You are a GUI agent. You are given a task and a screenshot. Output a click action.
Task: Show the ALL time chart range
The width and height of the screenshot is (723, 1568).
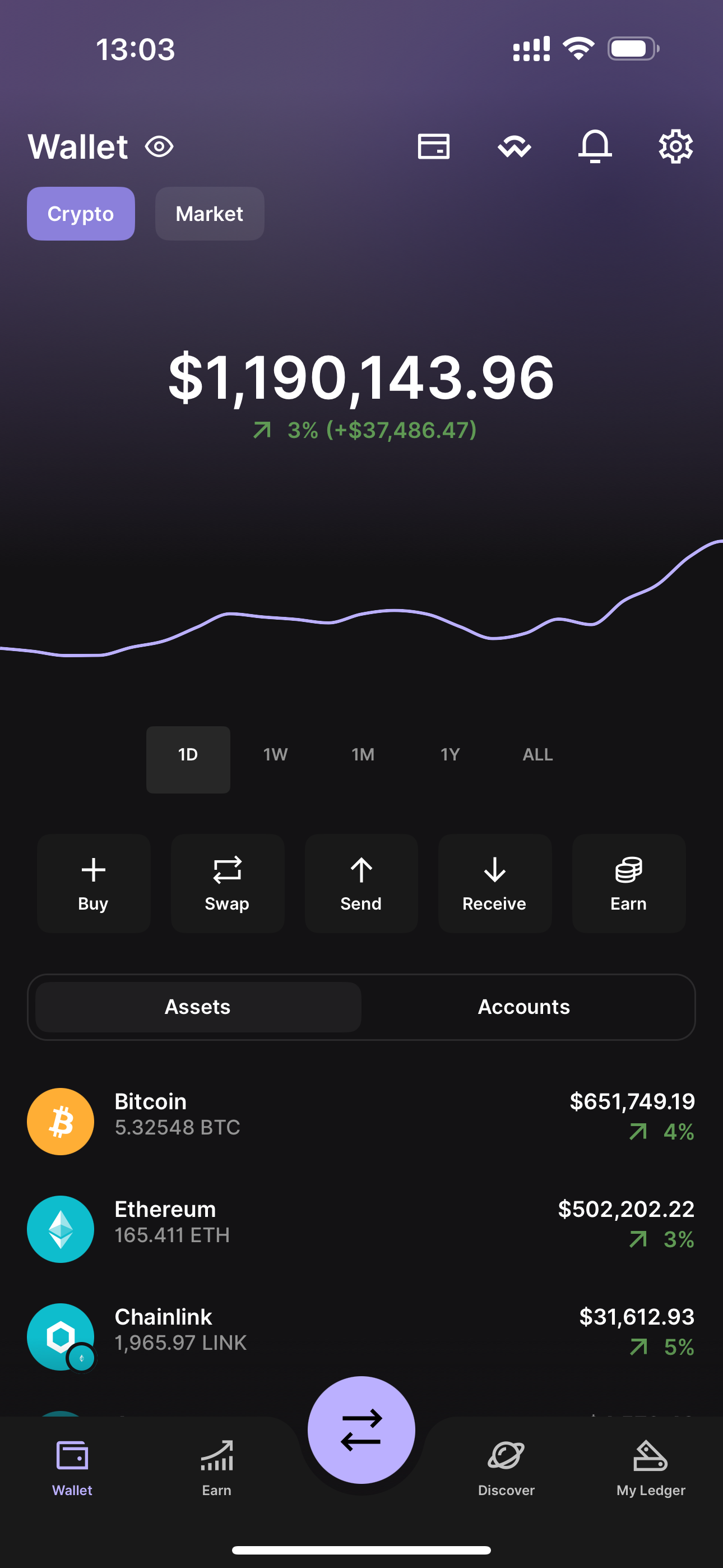537,755
